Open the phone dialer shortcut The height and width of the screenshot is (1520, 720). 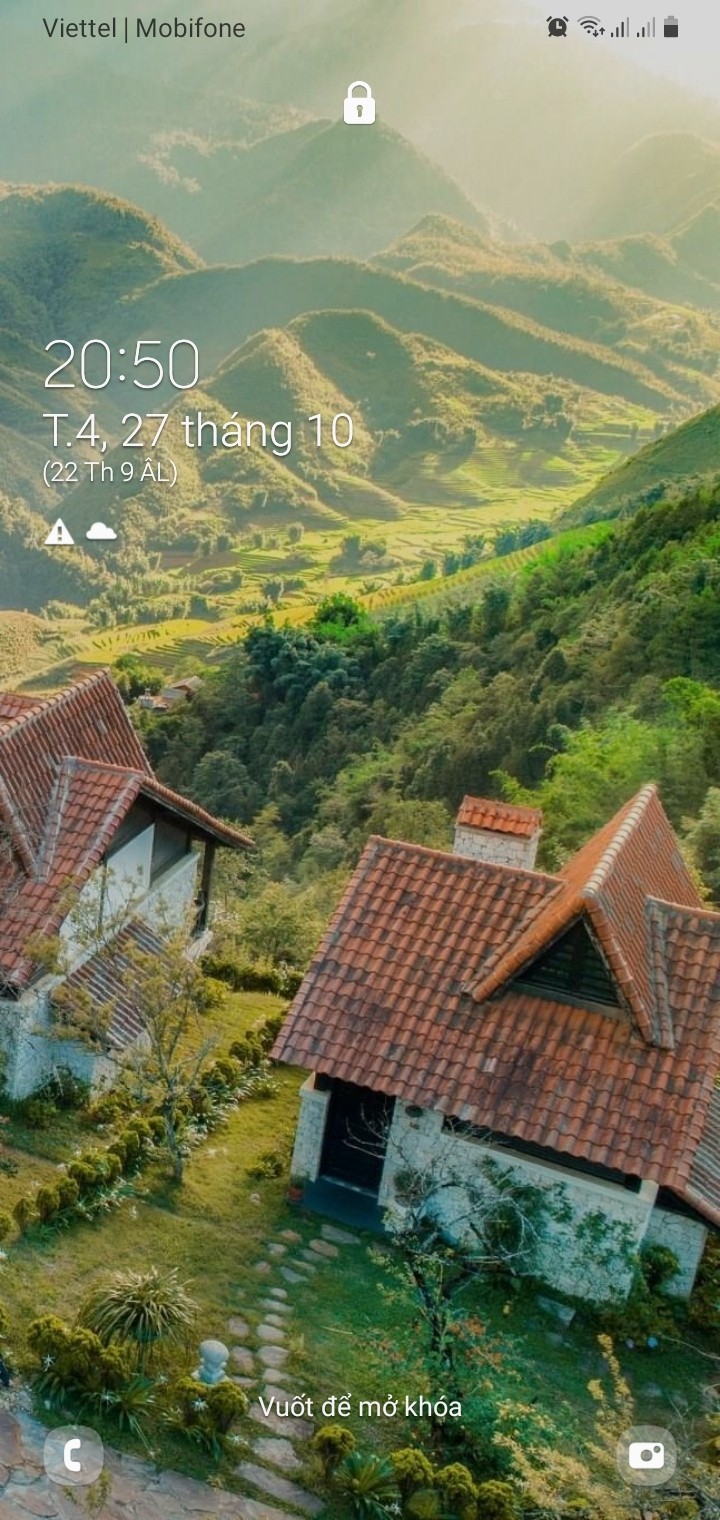73,1455
